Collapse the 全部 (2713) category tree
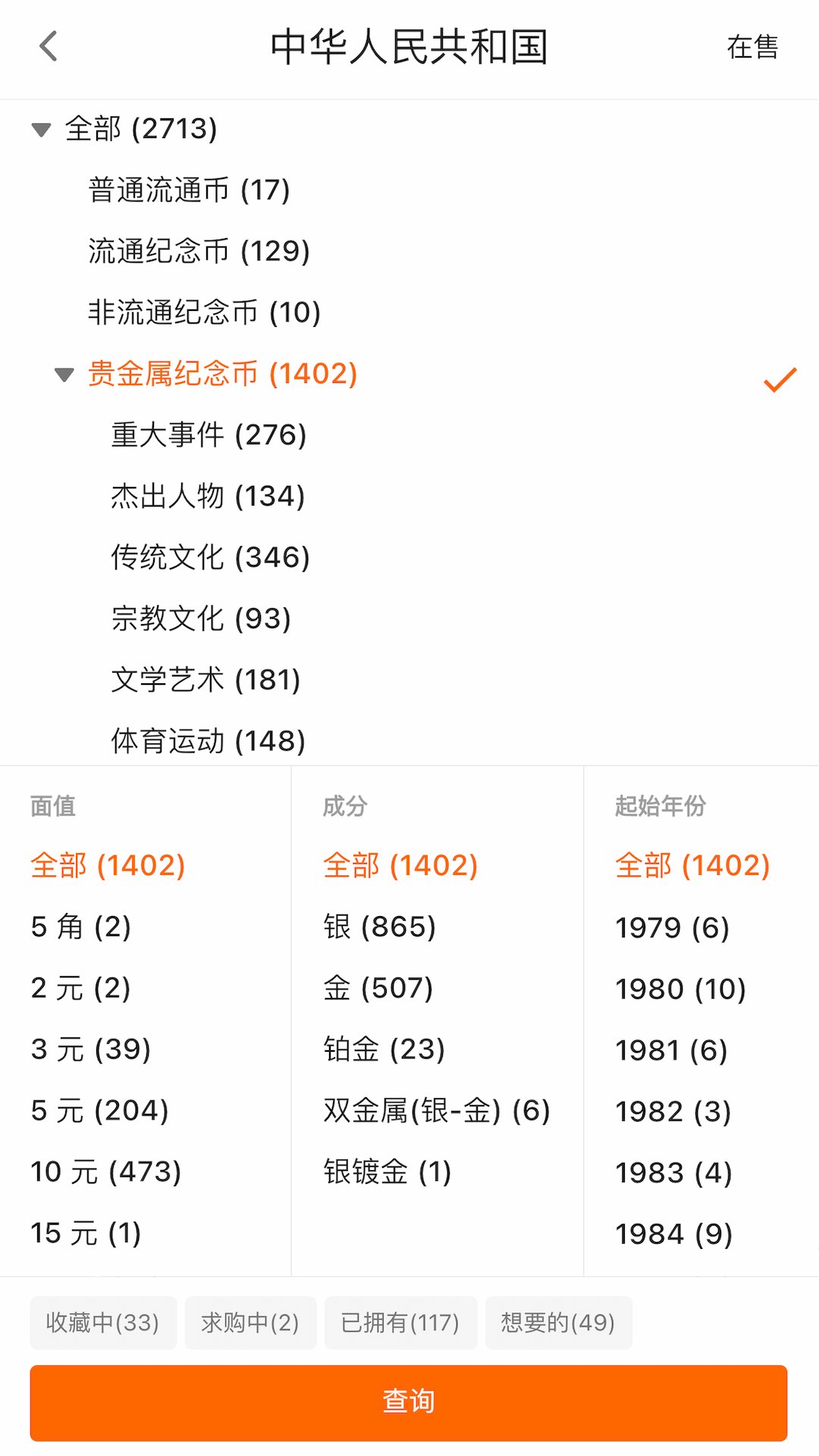 (x=39, y=129)
